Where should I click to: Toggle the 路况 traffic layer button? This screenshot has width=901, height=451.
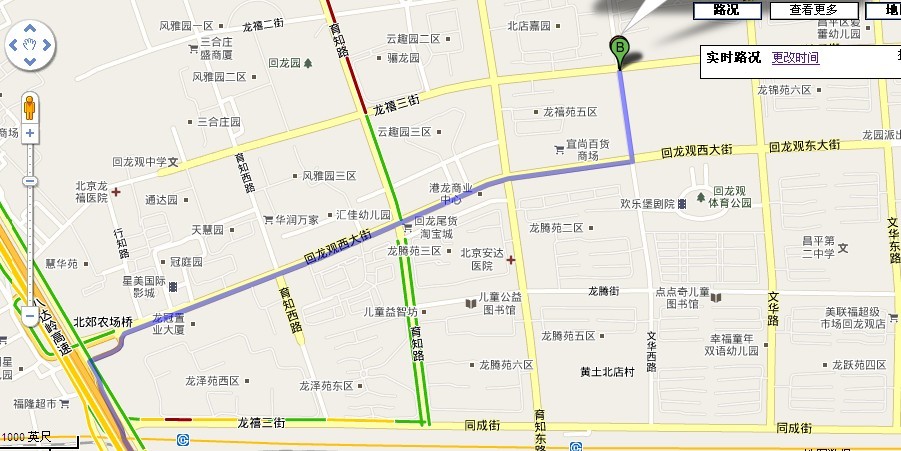pos(726,10)
